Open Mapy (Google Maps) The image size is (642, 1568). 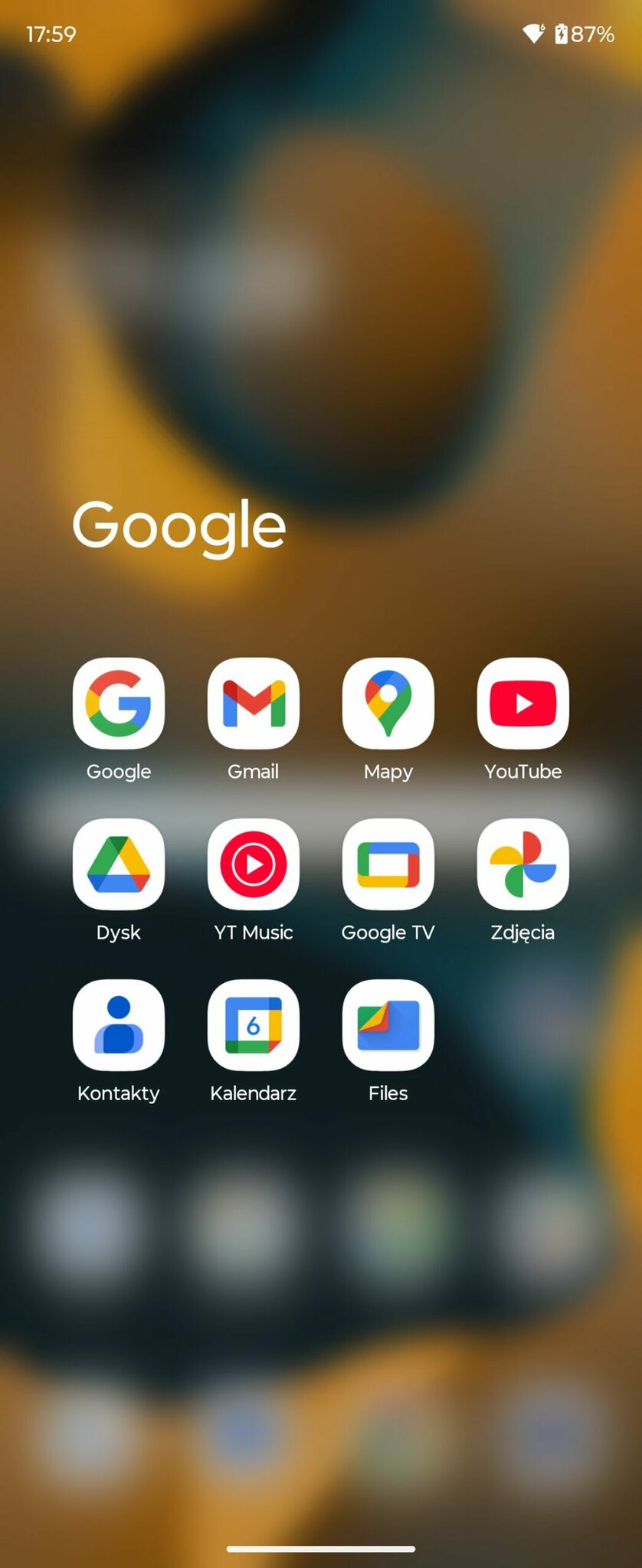coord(388,703)
